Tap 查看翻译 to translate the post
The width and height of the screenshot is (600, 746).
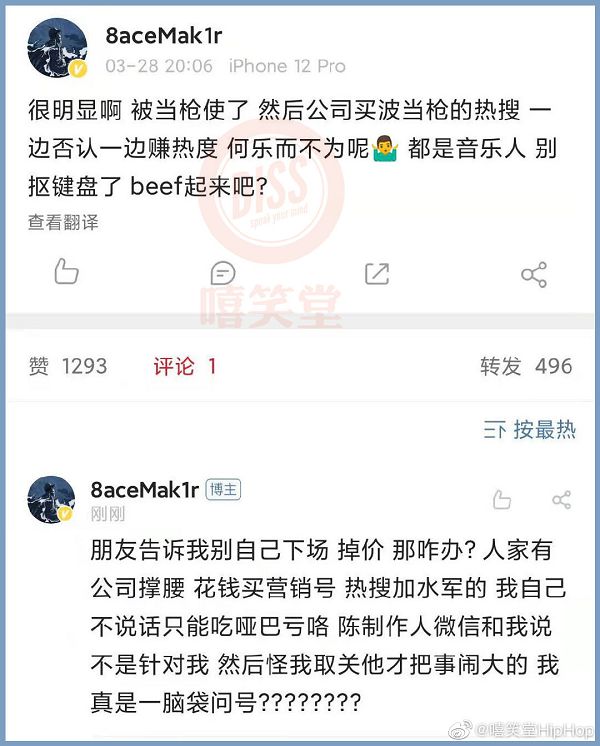62,223
